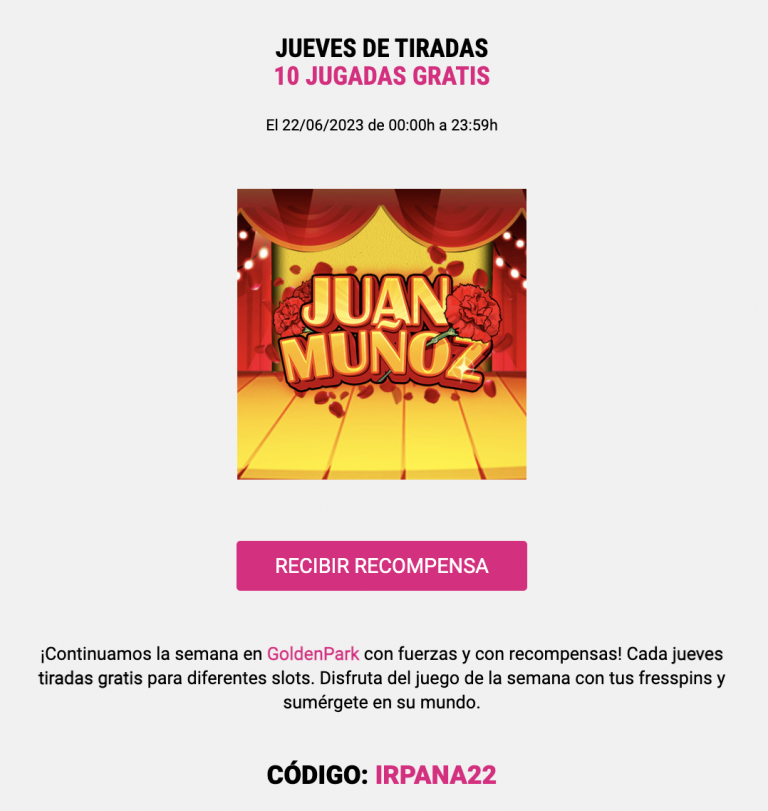The image size is (768, 811).
Task: Tap the Recibir Recompensa button
Action: point(381,566)
